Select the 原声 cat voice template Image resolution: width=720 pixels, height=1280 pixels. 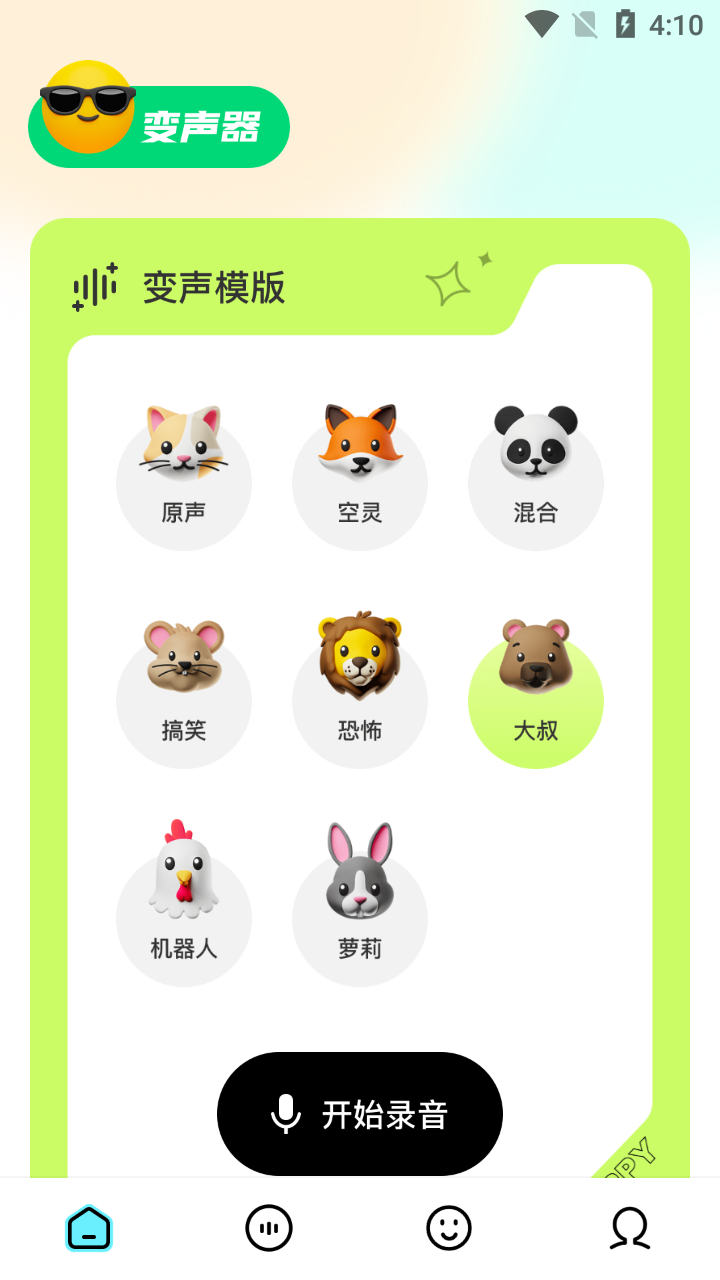tap(184, 480)
